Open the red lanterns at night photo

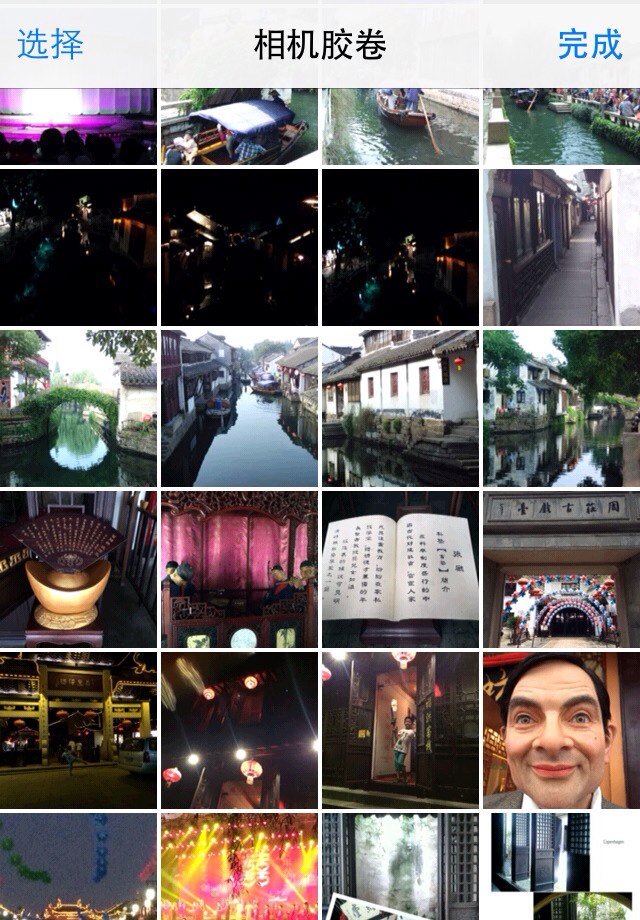tap(239, 731)
